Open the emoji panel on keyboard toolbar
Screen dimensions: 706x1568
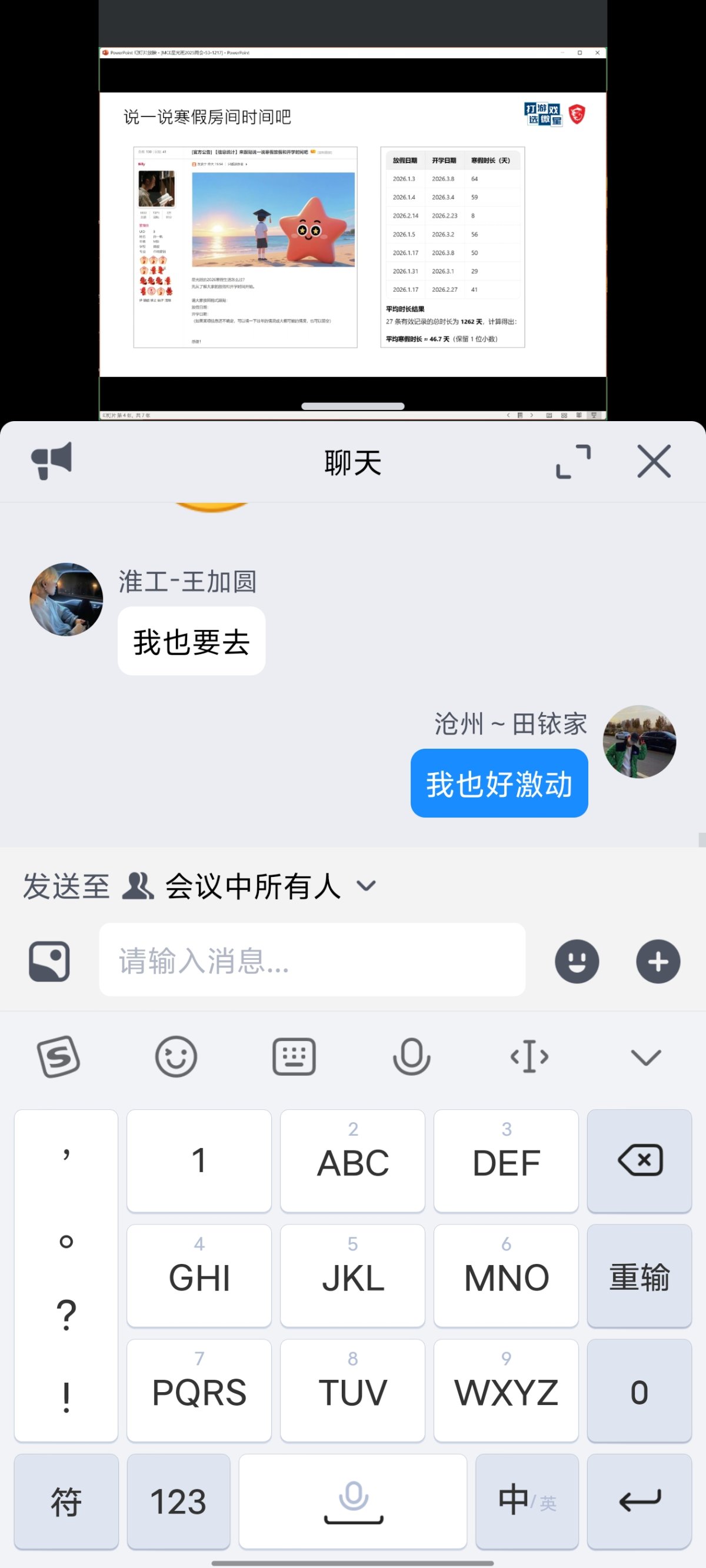click(176, 1057)
